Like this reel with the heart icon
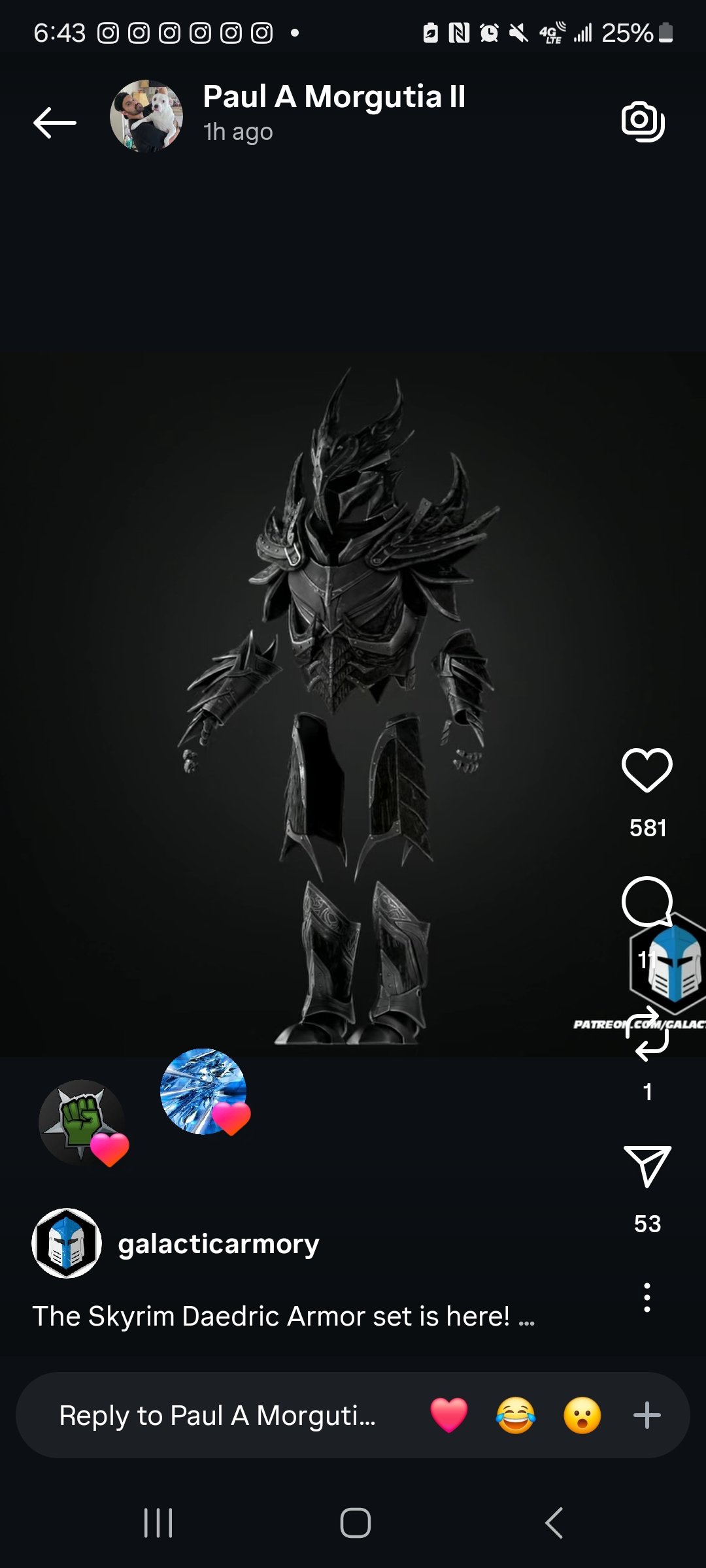Screen dimensions: 706x1568 tap(647, 770)
